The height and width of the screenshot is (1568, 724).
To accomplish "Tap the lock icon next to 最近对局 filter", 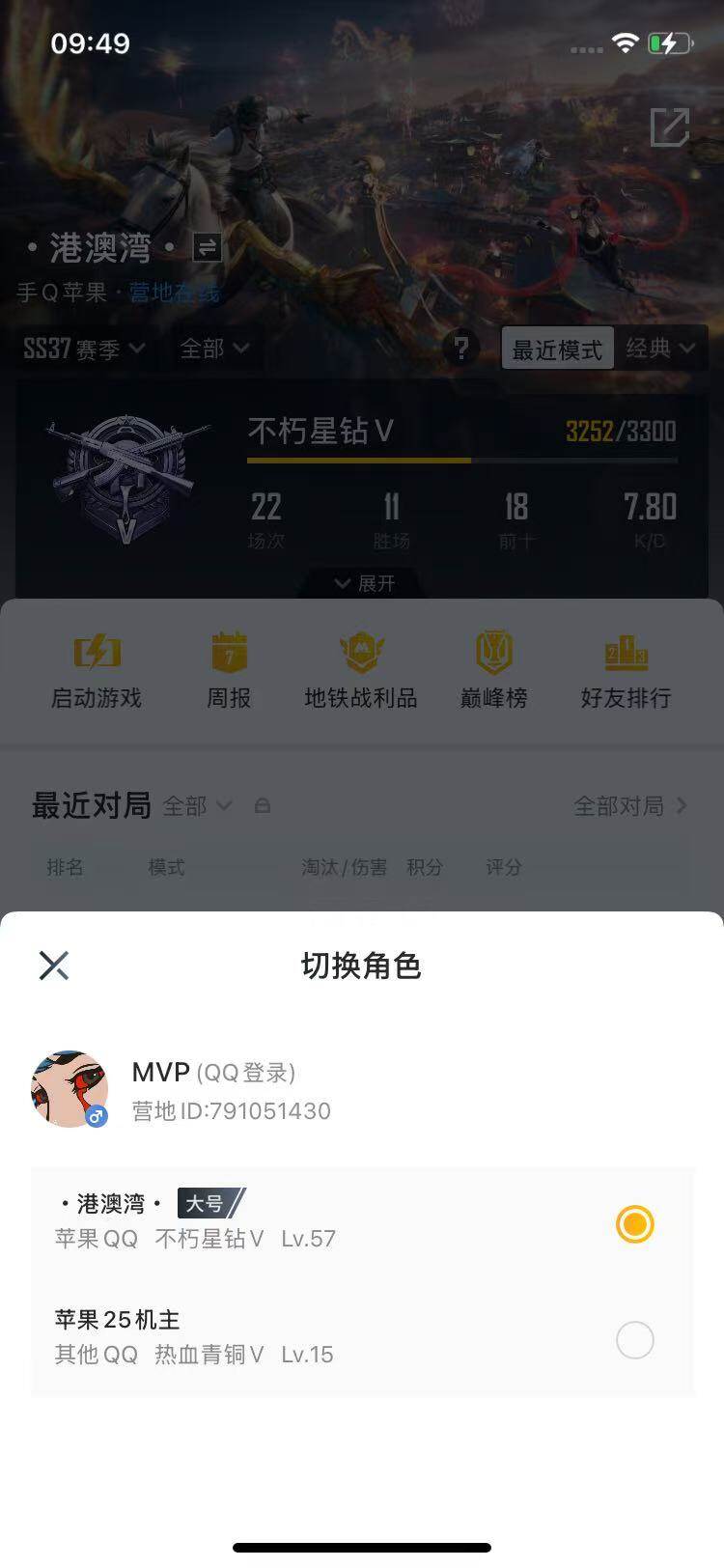I will click(263, 805).
